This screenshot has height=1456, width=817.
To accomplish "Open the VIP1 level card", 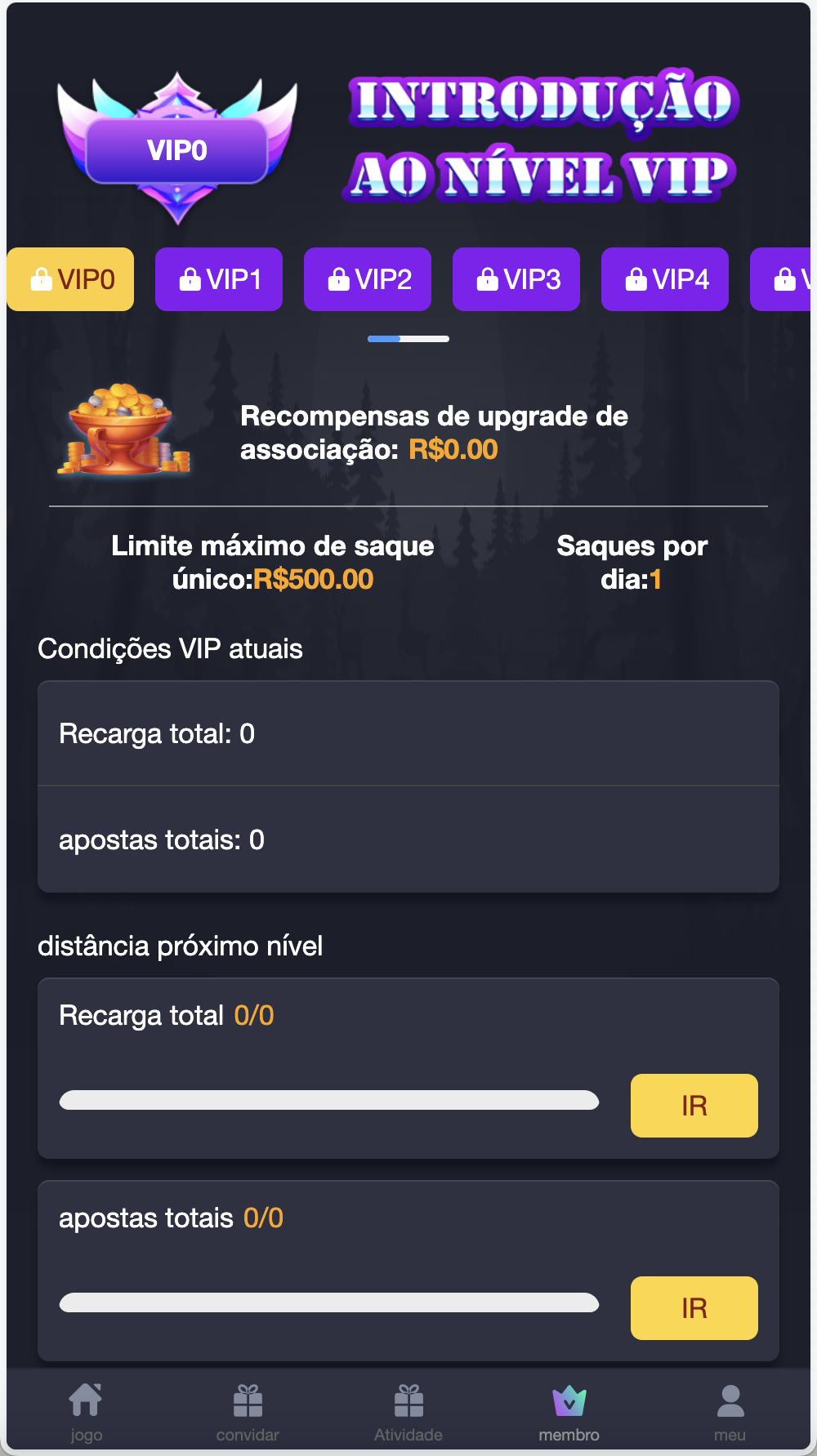I will tap(218, 278).
